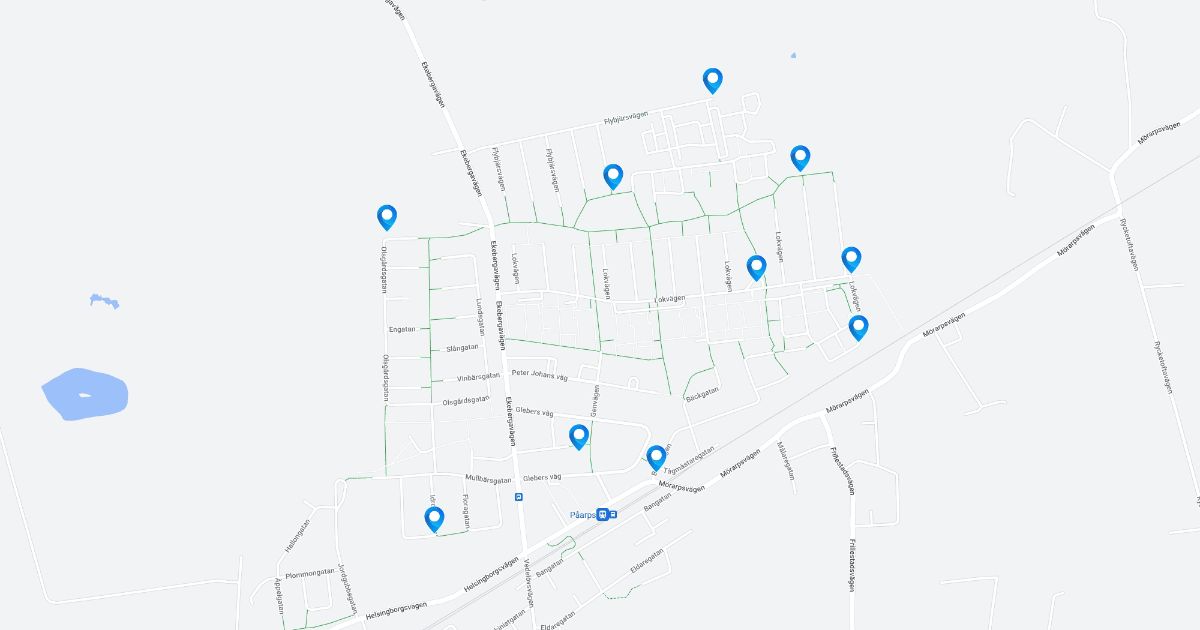Select the pin beside Olsgårdsgatan street label
Image resolution: width=1200 pixels, height=630 pixels.
pos(387,216)
